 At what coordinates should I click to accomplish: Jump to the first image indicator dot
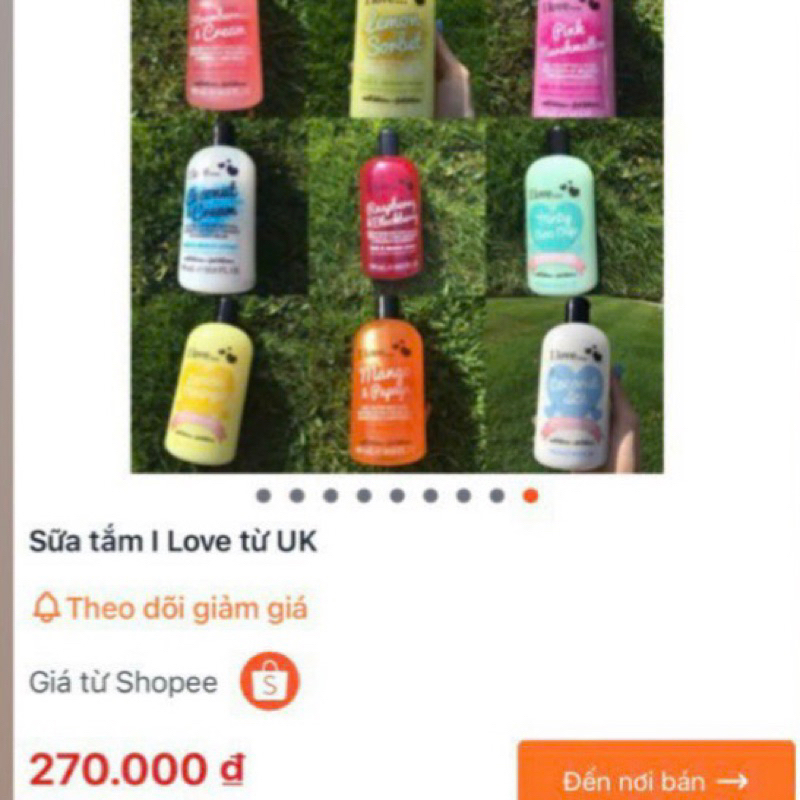click(x=263, y=495)
